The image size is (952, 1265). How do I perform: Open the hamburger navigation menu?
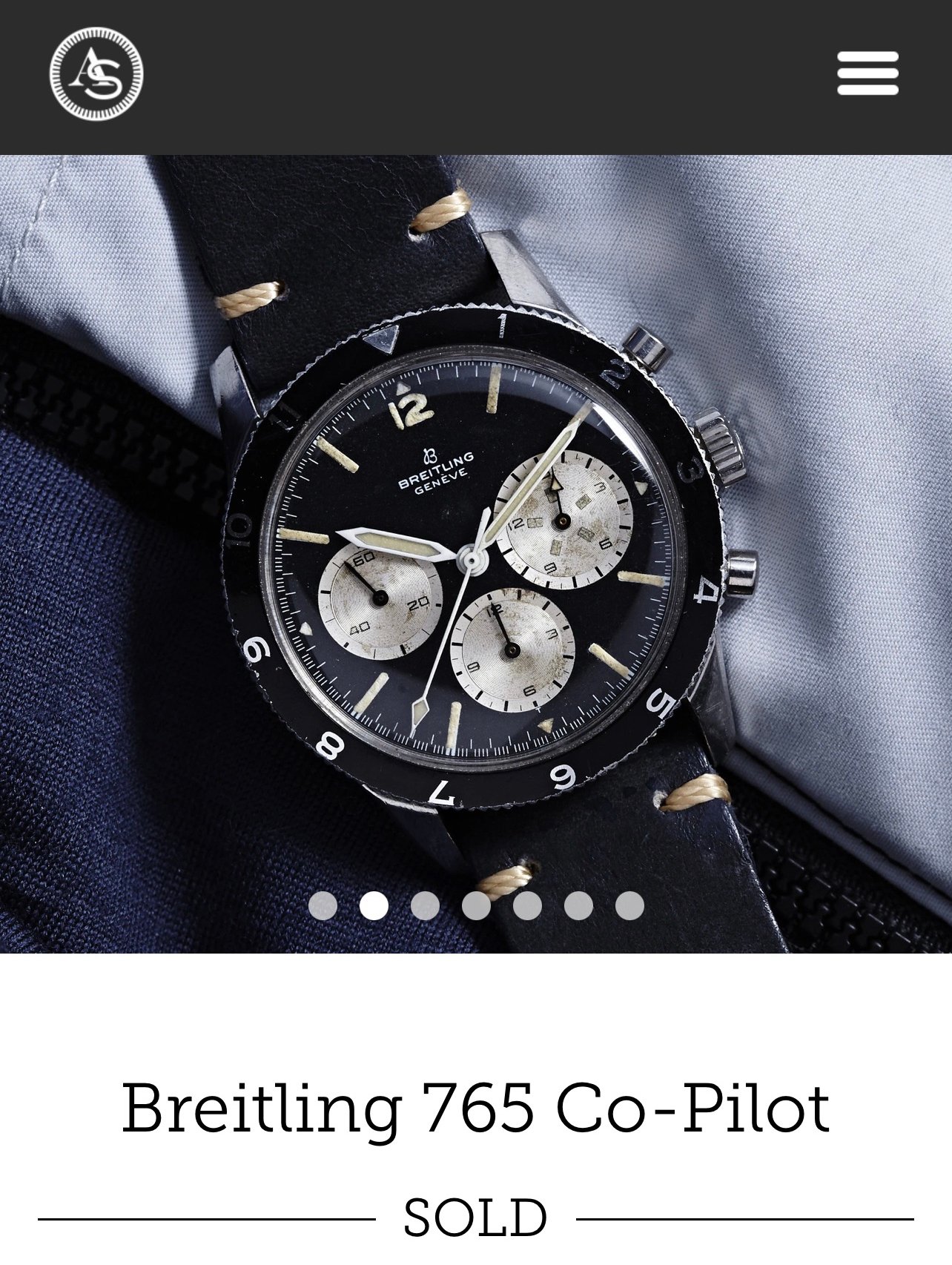867,73
